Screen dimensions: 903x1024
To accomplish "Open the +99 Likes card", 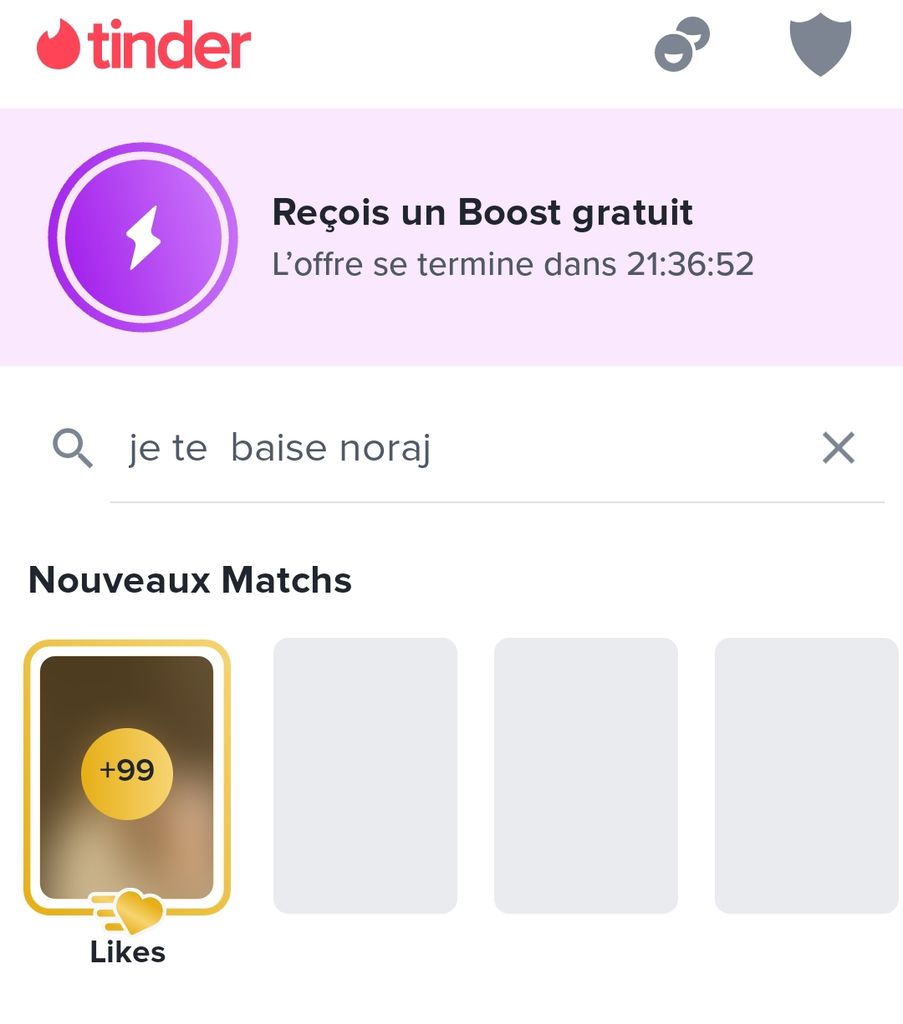I will [127, 778].
